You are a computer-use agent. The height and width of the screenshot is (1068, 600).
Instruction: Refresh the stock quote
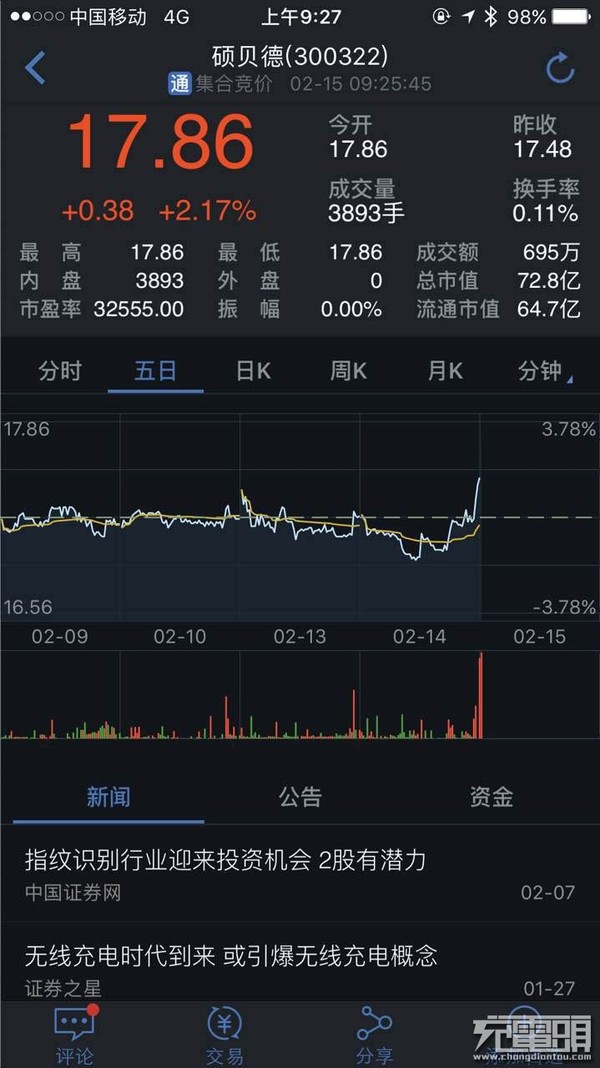(x=560, y=68)
